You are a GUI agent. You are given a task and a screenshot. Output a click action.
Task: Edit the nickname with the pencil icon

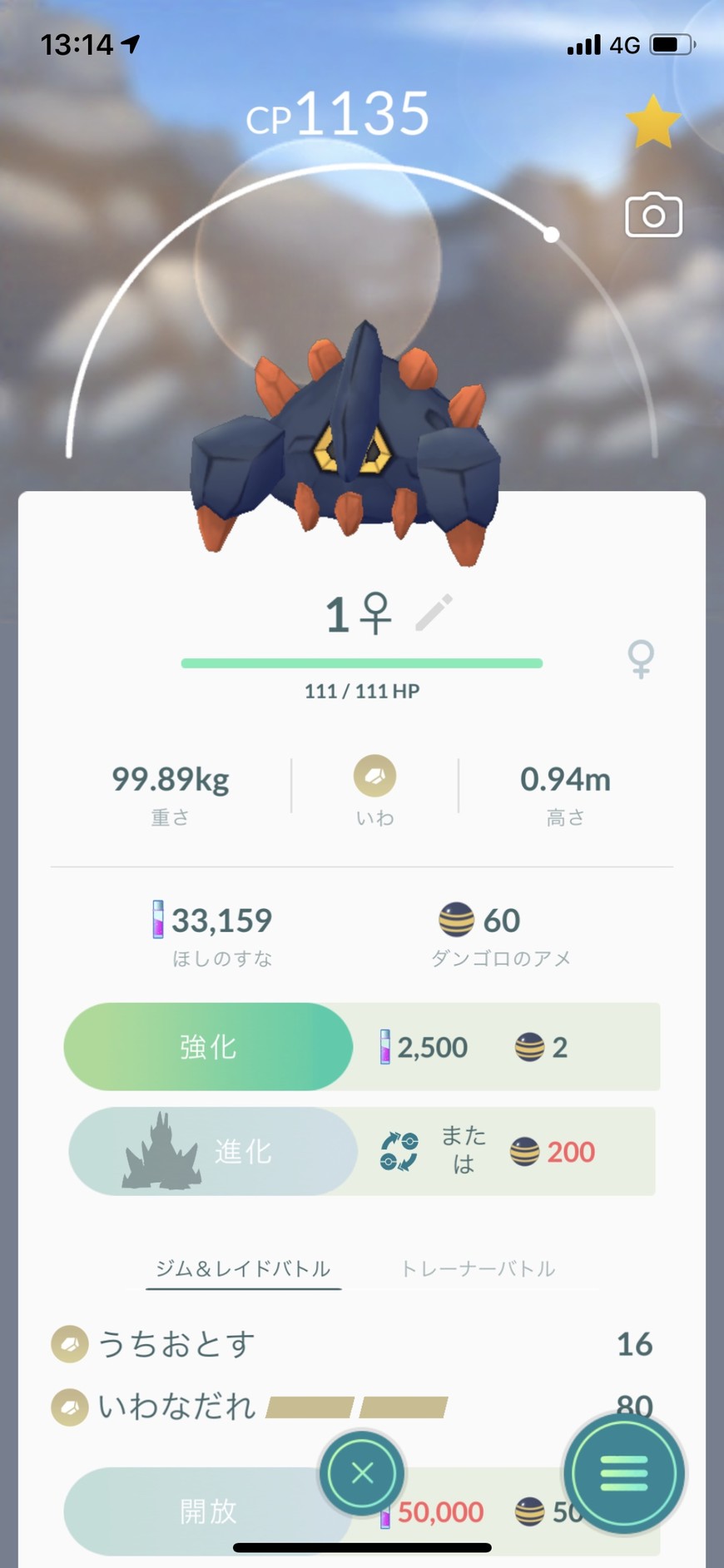coord(434,613)
